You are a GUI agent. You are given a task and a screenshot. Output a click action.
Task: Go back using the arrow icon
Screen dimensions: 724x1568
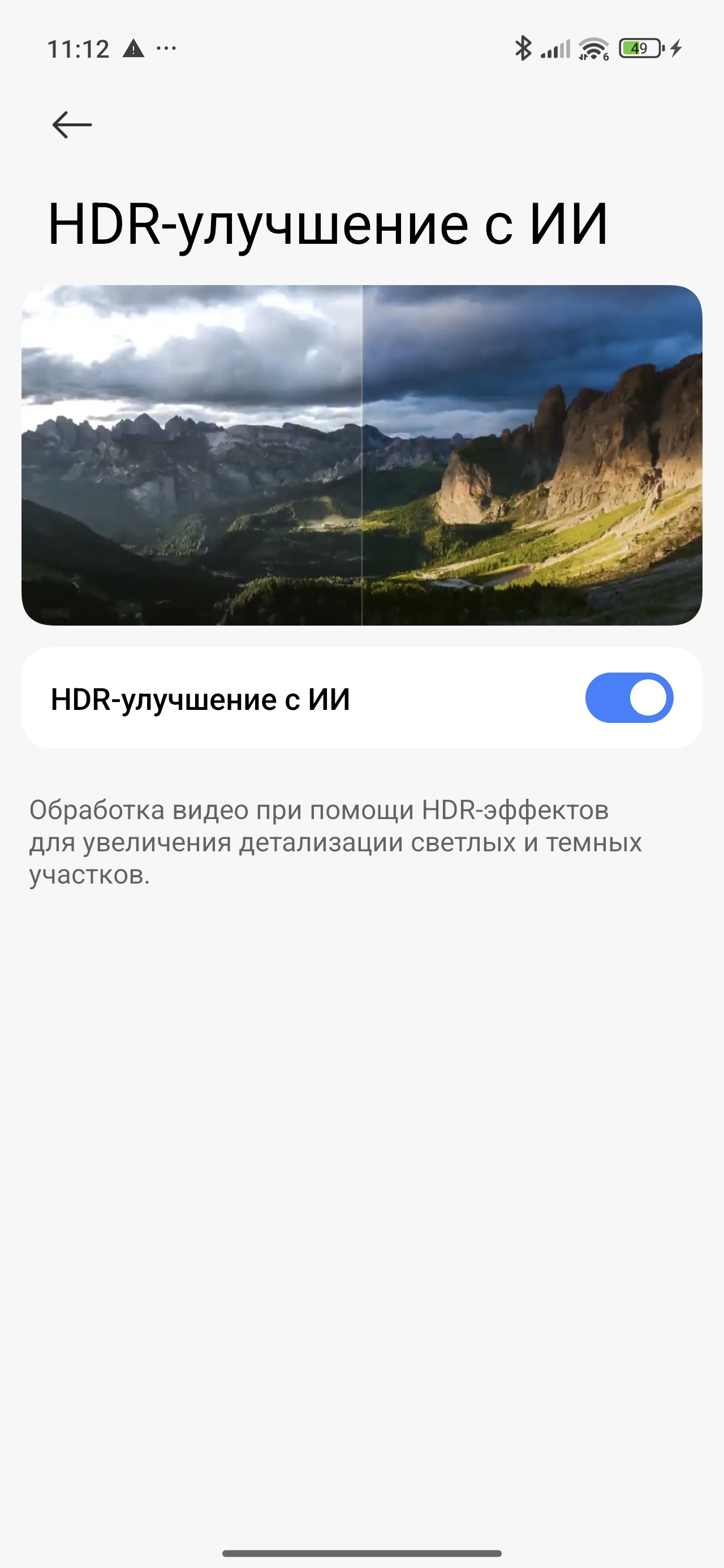72,125
